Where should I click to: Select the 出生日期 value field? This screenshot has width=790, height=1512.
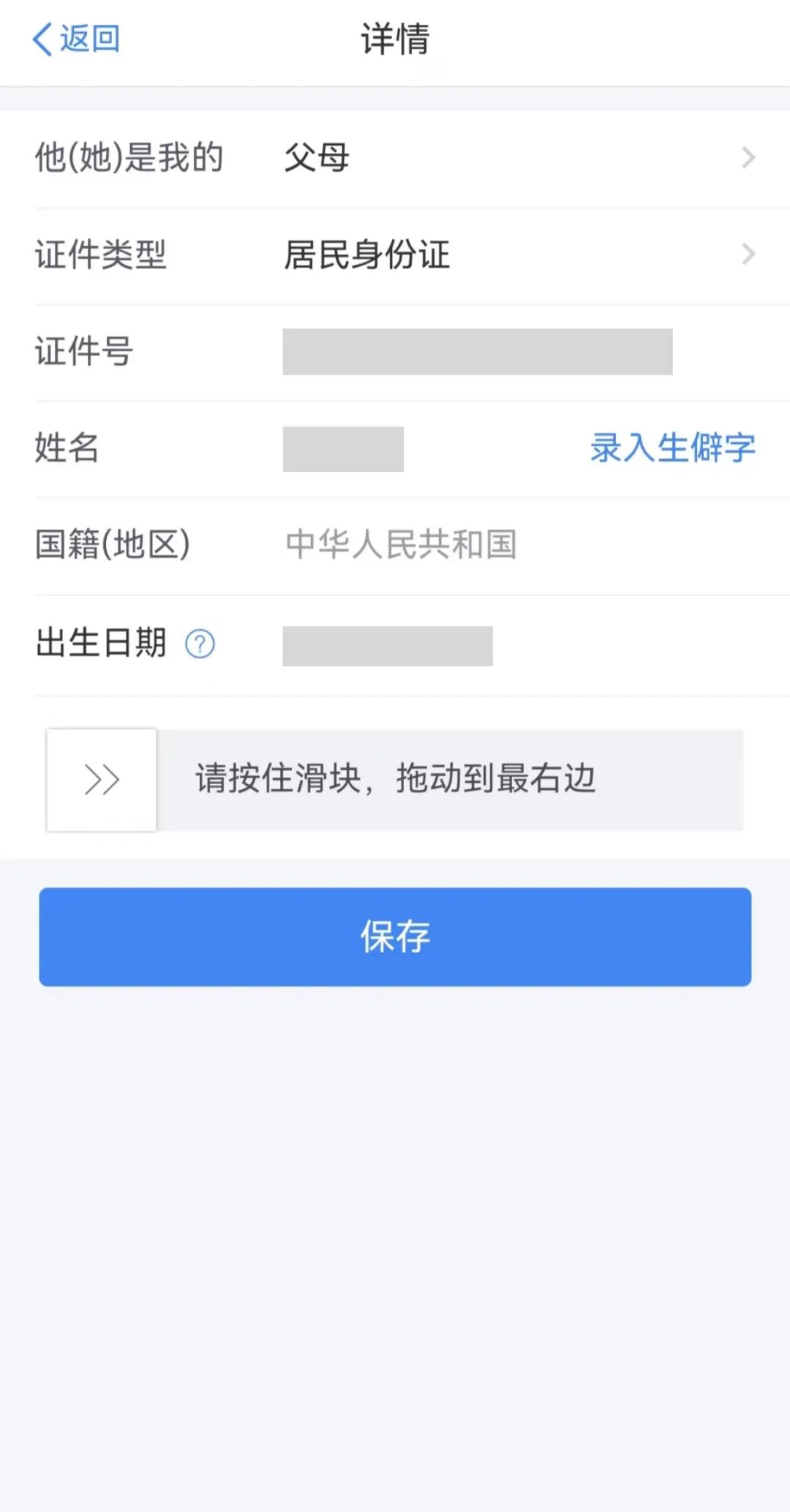point(388,646)
